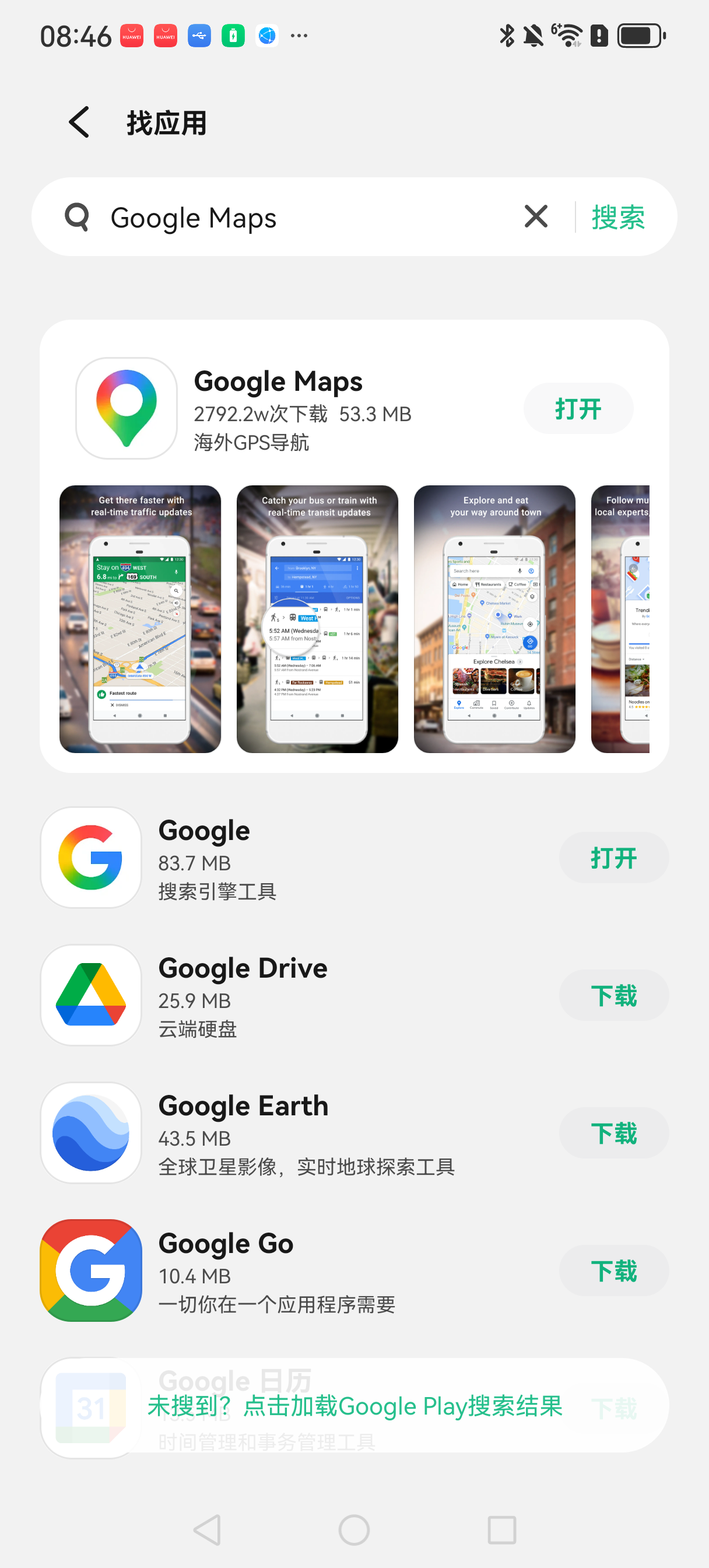Open recent apps overview
Image resolution: width=709 pixels, height=1568 pixels.
pyautogui.click(x=502, y=1529)
